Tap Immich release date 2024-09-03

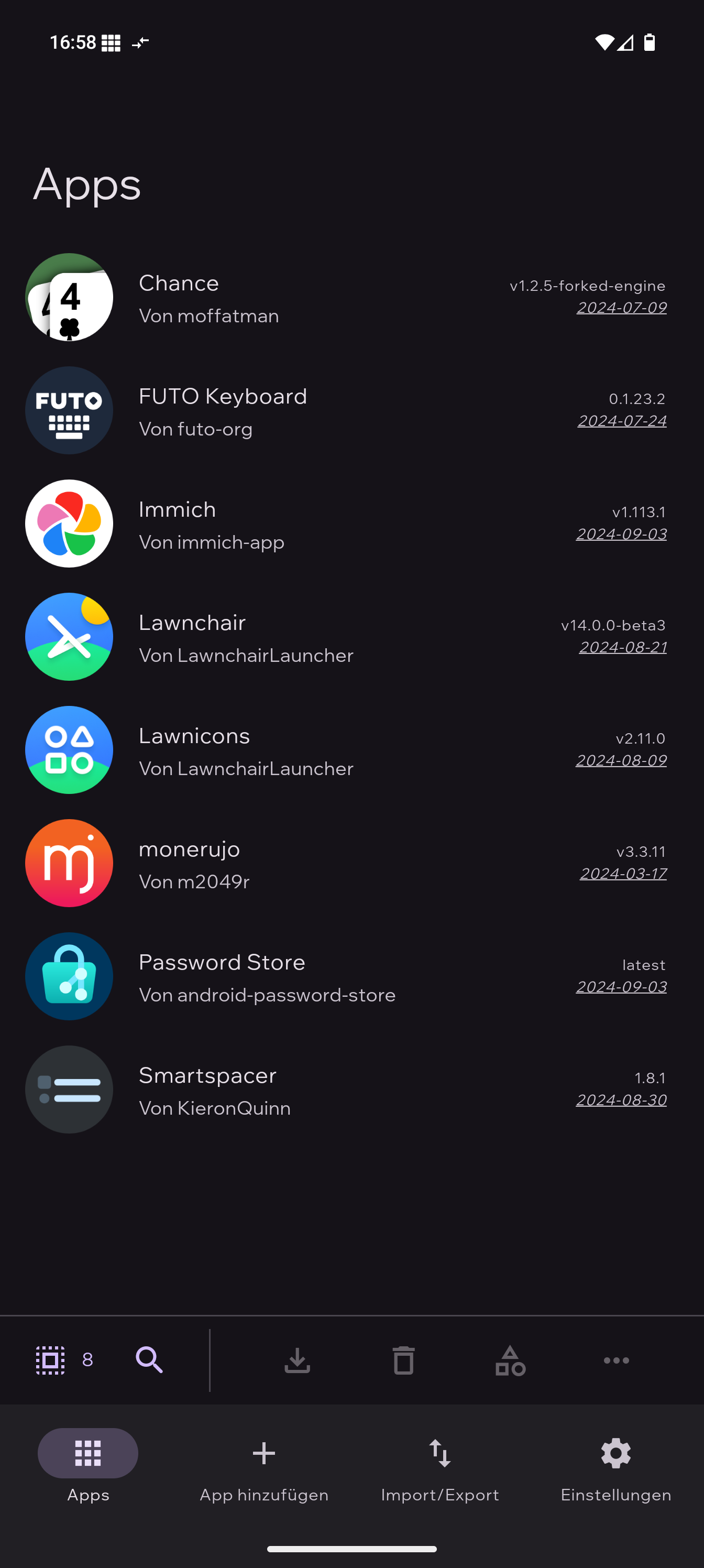point(621,534)
